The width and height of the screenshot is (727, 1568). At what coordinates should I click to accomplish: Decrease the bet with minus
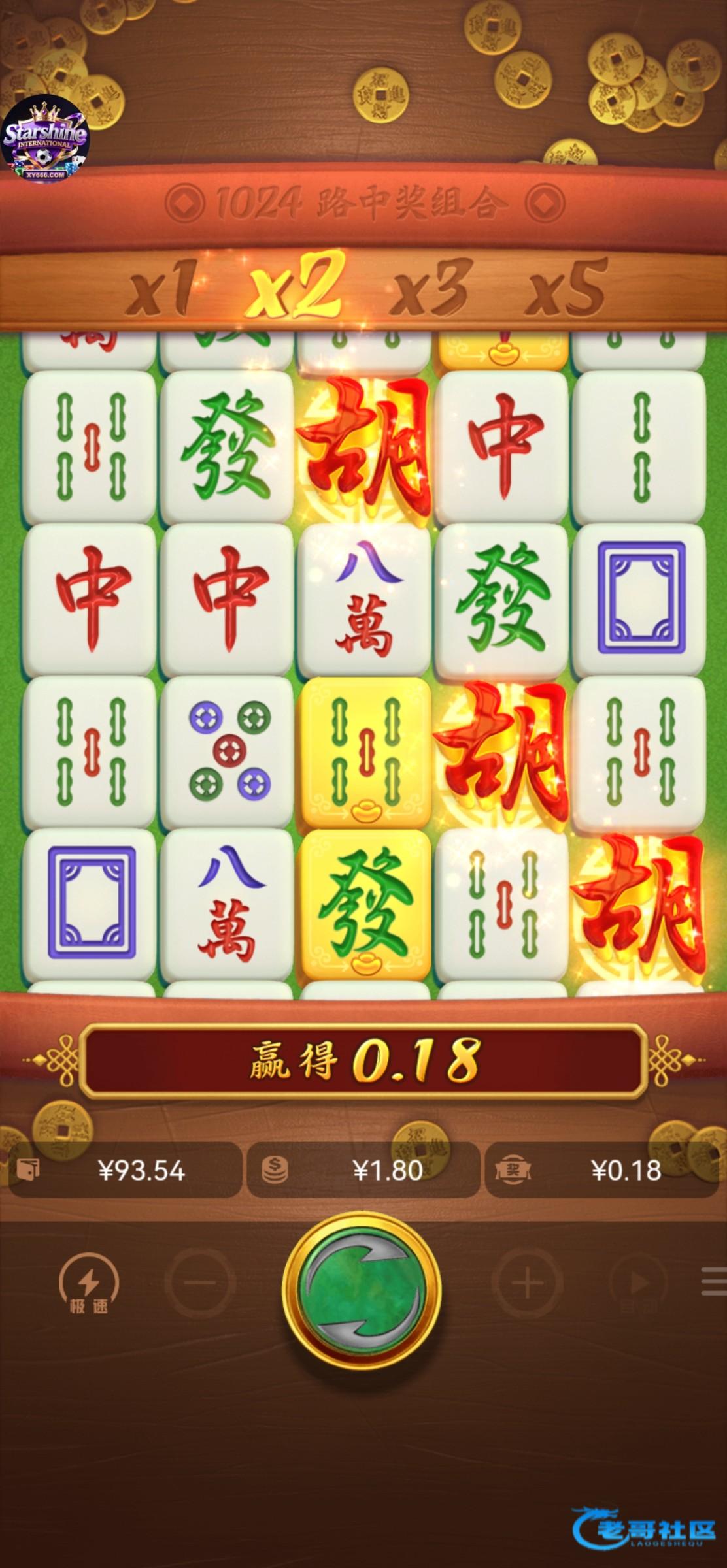click(x=201, y=1282)
